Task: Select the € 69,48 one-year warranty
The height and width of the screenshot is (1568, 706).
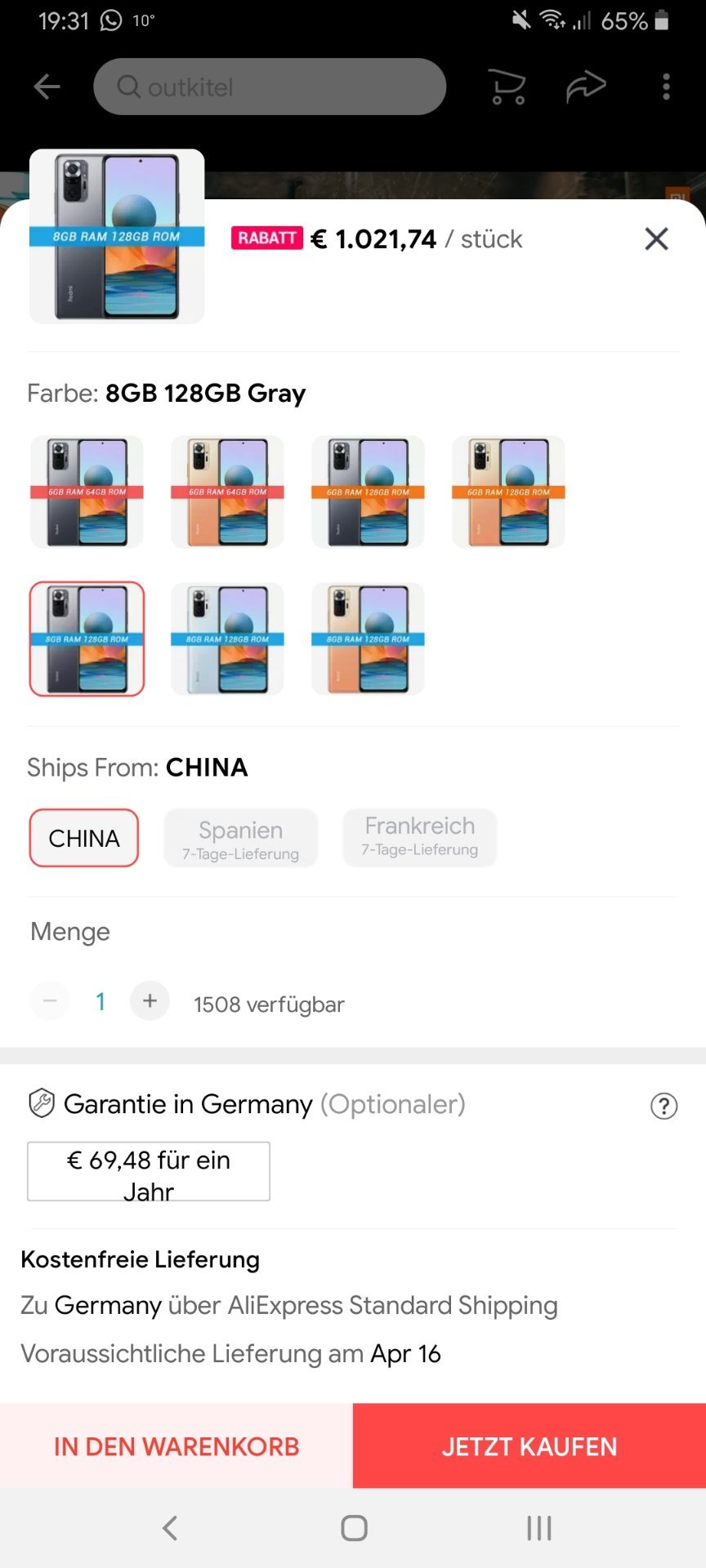Action: click(x=149, y=1172)
